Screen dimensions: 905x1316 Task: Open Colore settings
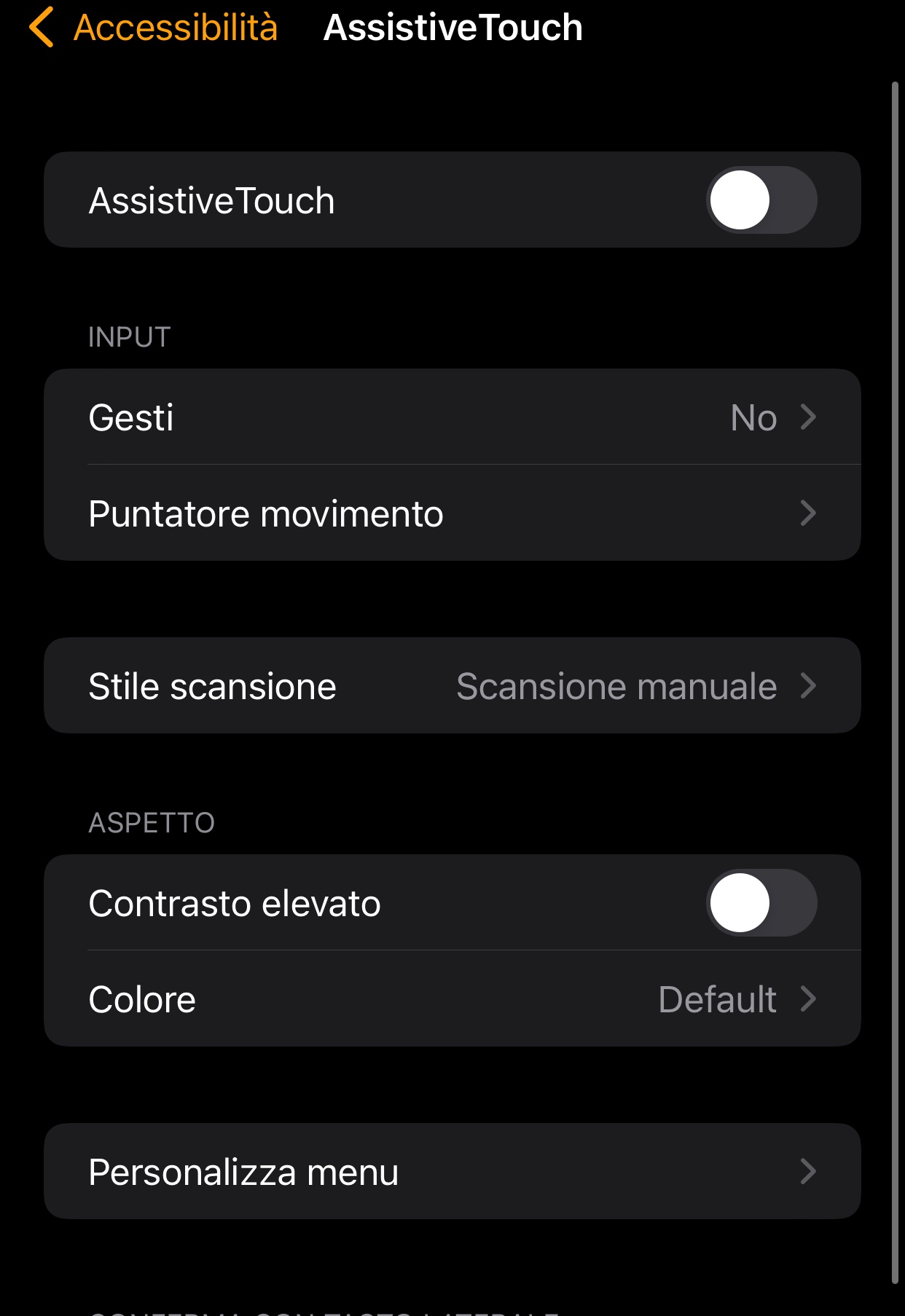click(452, 999)
